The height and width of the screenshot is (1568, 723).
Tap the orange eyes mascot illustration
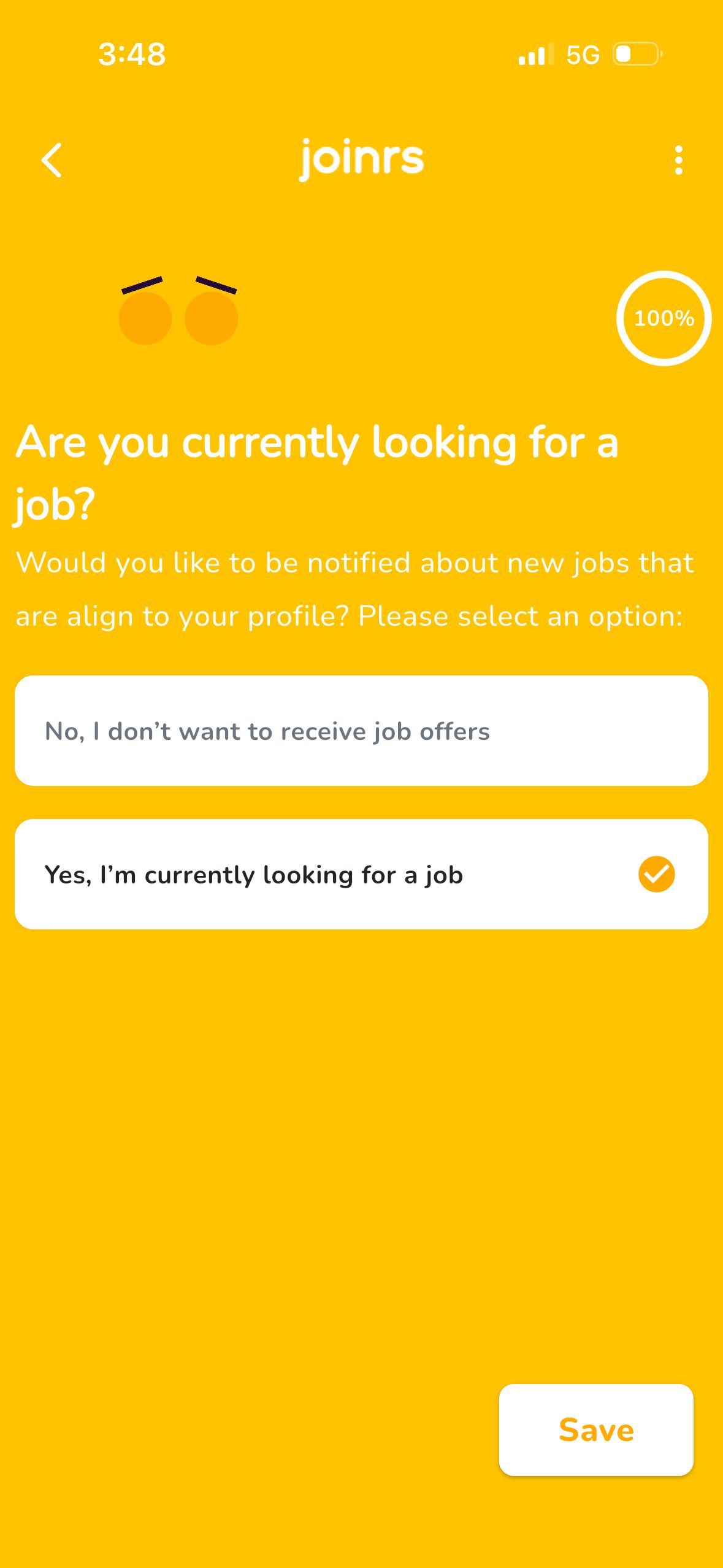(x=178, y=307)
